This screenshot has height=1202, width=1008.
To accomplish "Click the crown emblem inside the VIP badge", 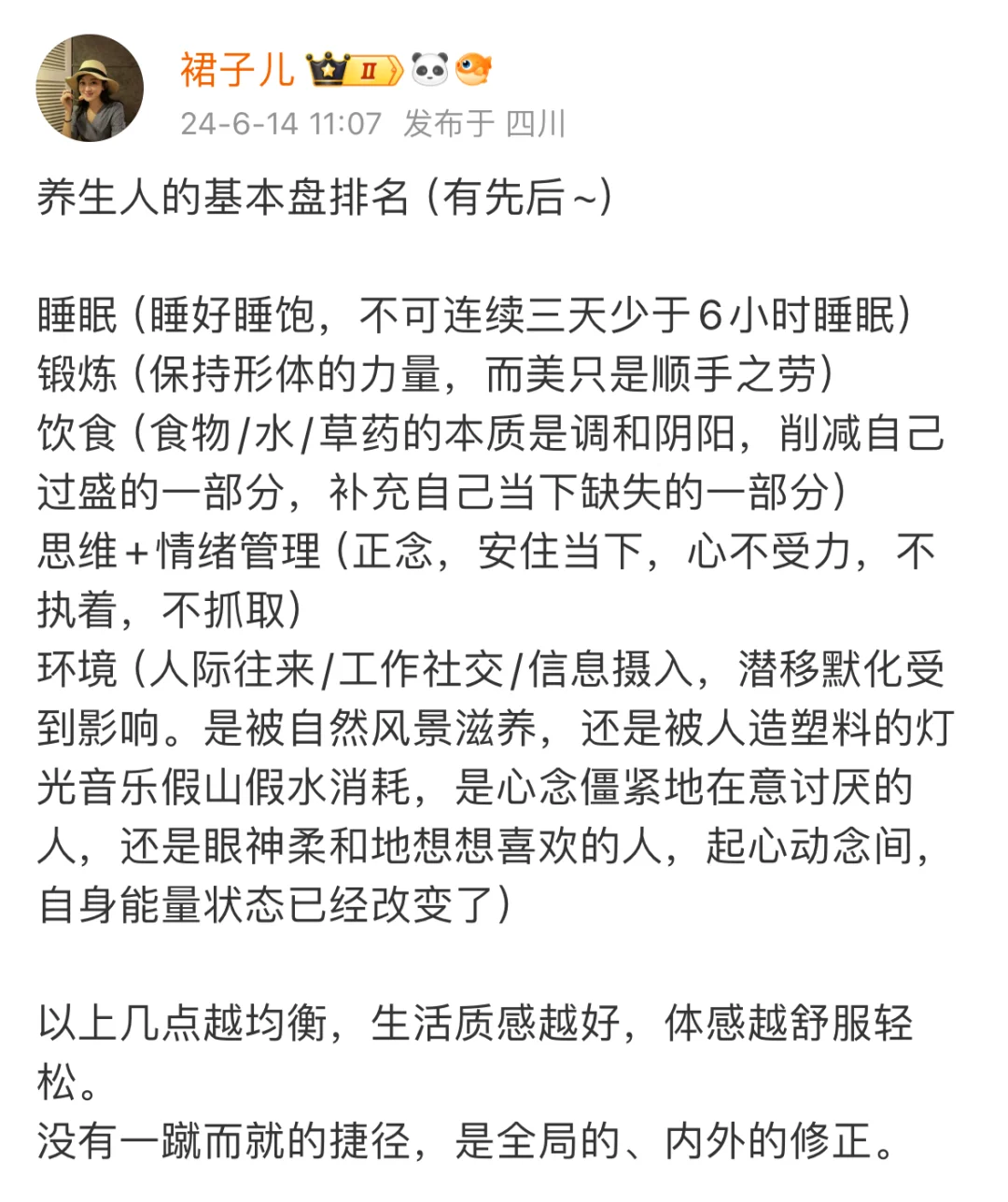I will pyautogui.click(x=327, y=68).
